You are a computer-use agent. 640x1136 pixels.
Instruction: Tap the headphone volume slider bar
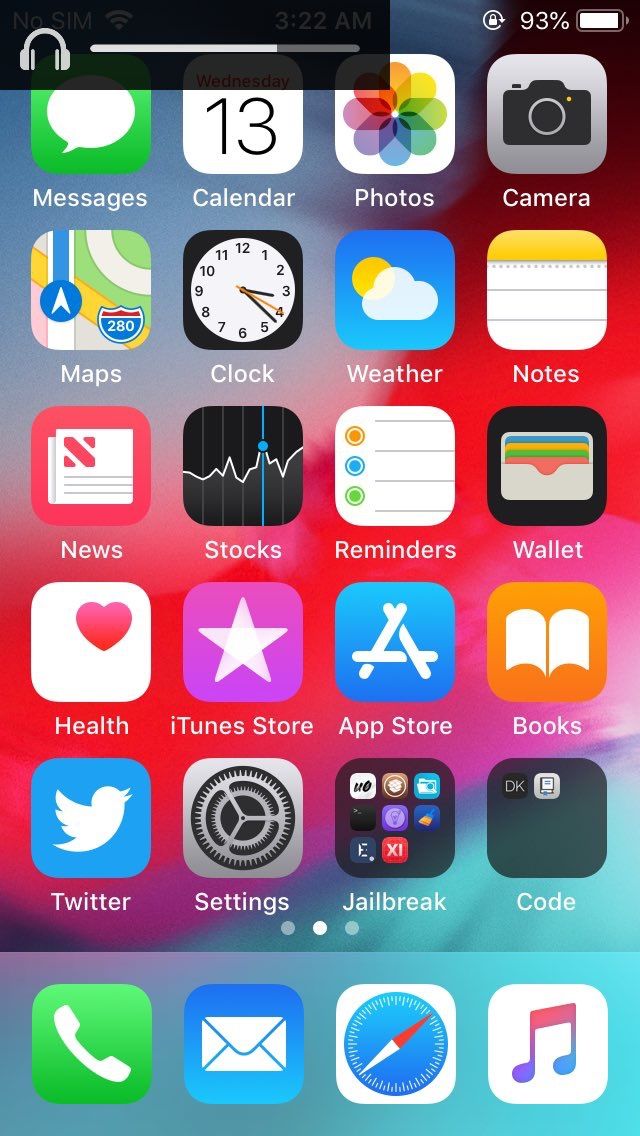pos(225,49)
